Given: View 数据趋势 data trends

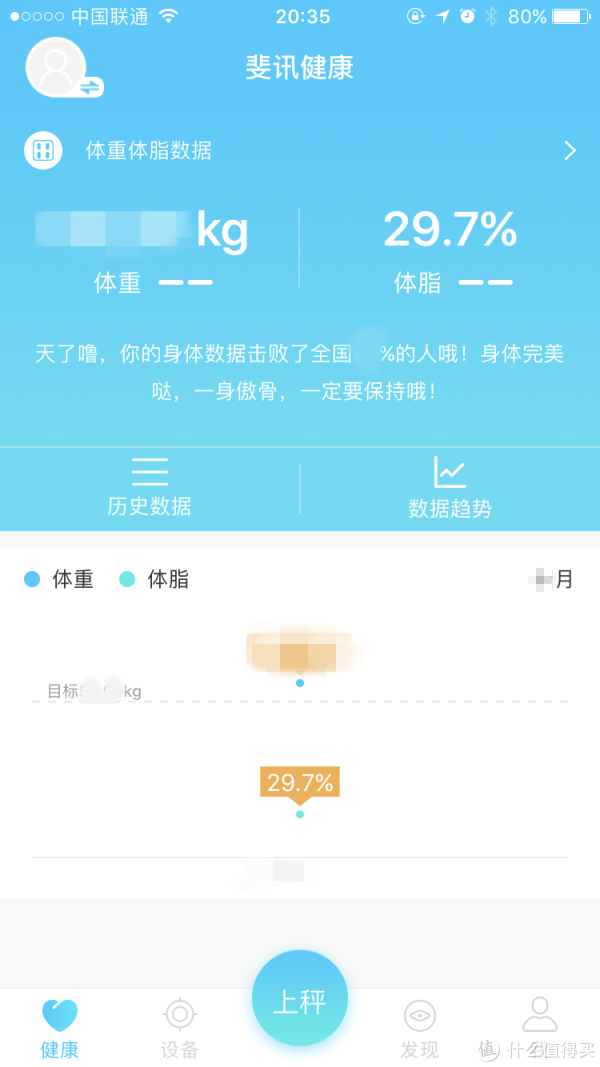Looking at the screenshot, I should click(x=450, y=487).
